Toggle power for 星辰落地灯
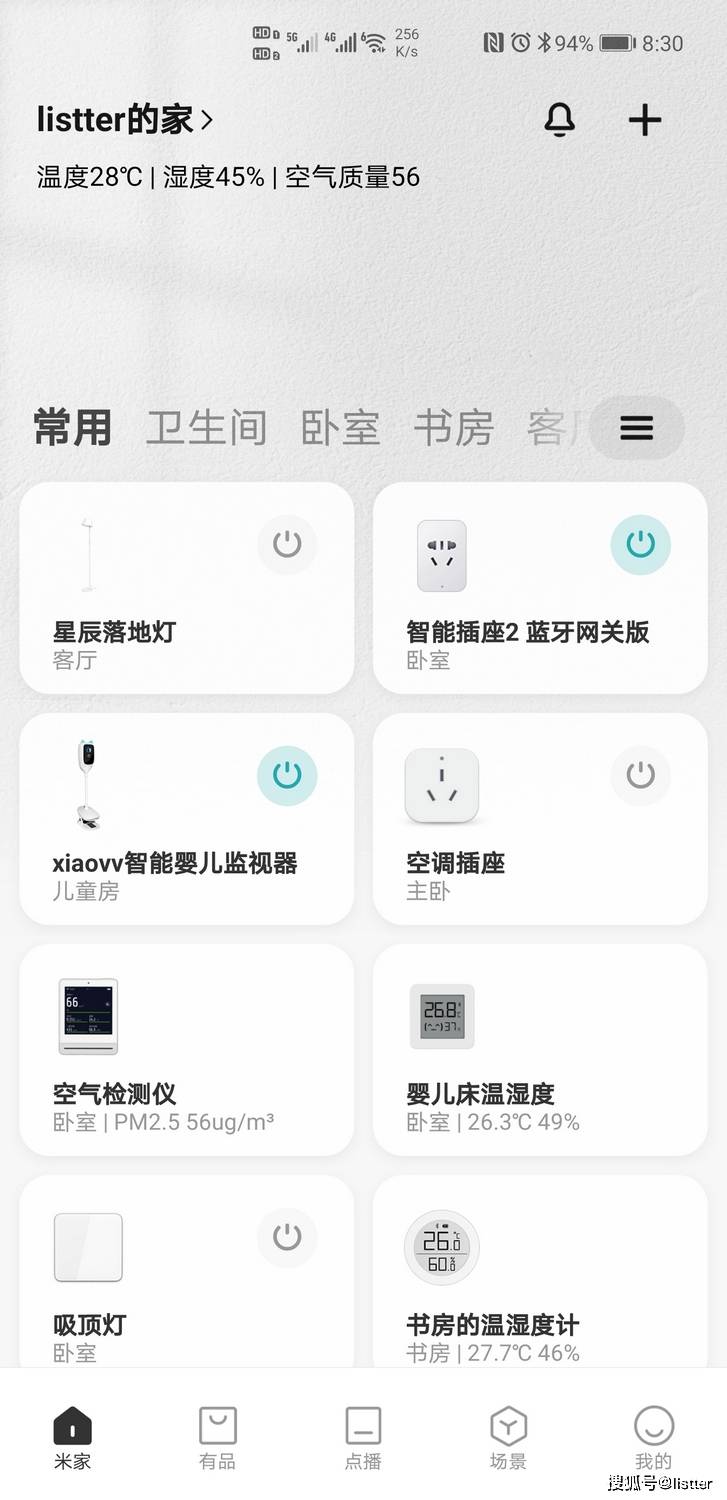Viewport: 727px width, 1500px height. [x=287, y=545]
